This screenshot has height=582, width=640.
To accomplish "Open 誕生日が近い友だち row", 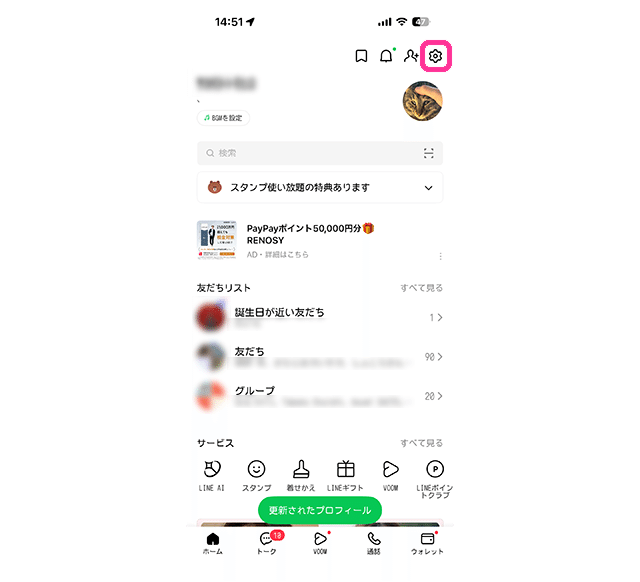I will pyautogui.click(x=320, y=317).
